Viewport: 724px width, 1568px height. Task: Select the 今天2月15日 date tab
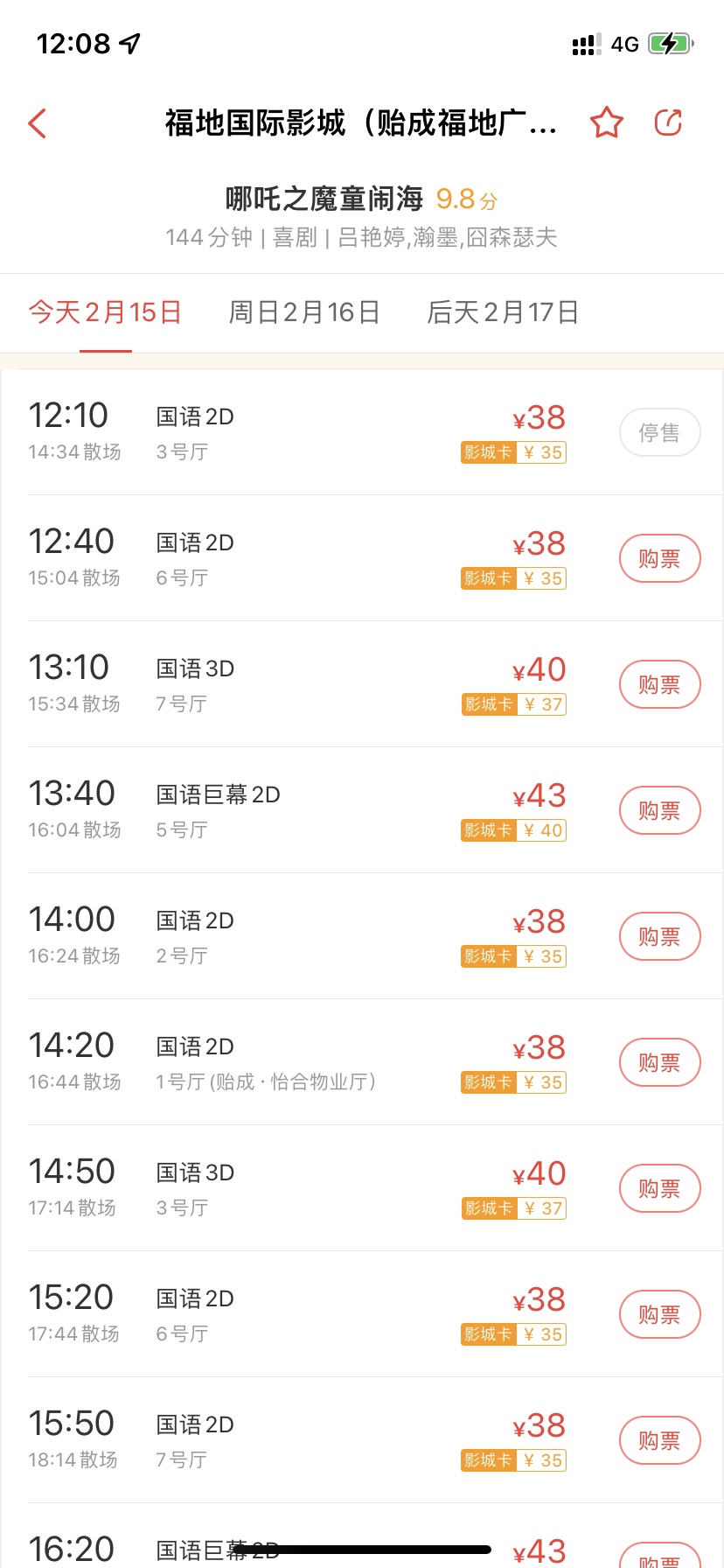[x=105, y=312]
